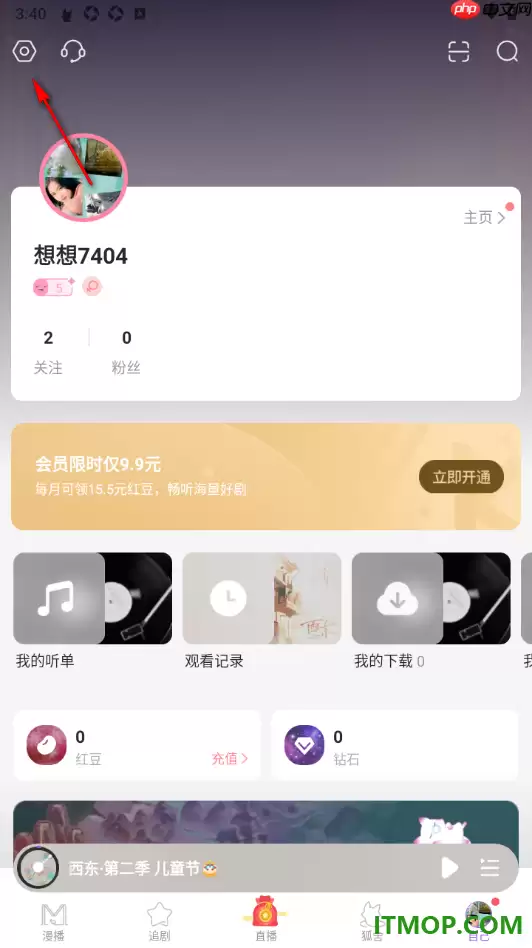Screen dimensions: 532x948
Task: Tap the profile avatar picture
Action: click(83, 178)
